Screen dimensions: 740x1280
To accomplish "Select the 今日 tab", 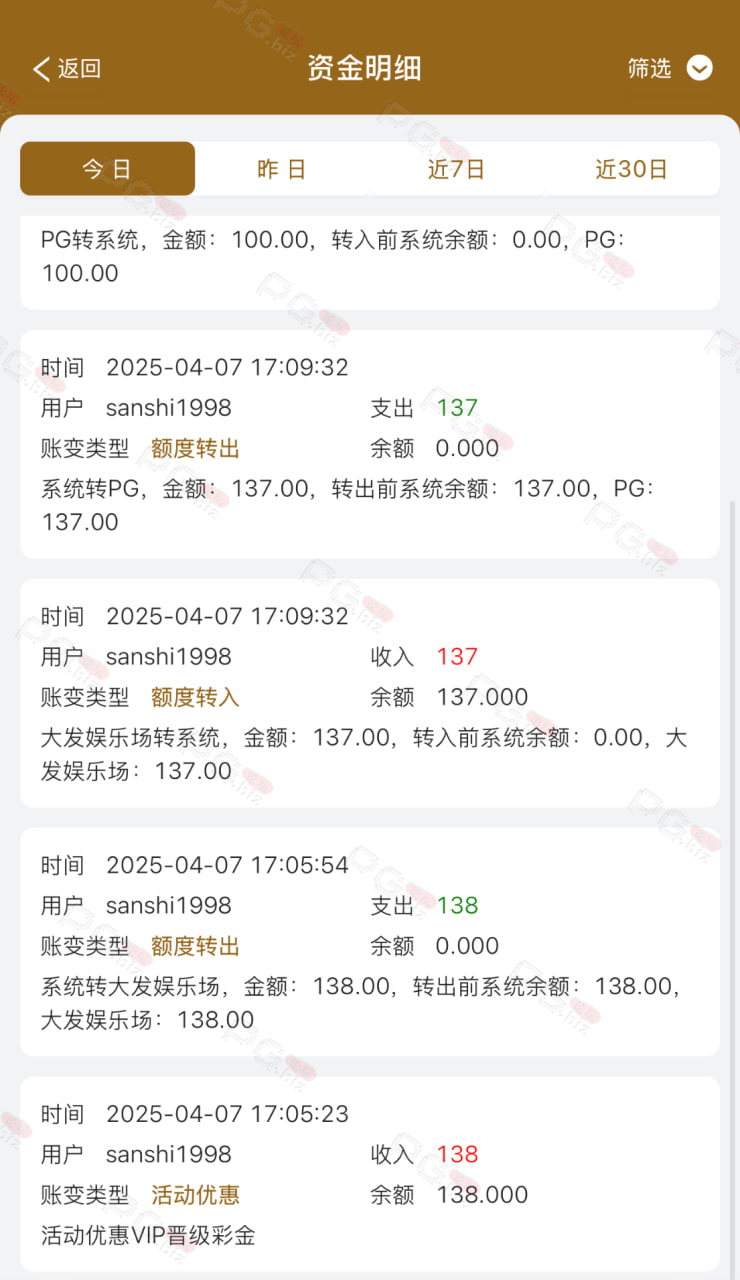I will [107, 169].
